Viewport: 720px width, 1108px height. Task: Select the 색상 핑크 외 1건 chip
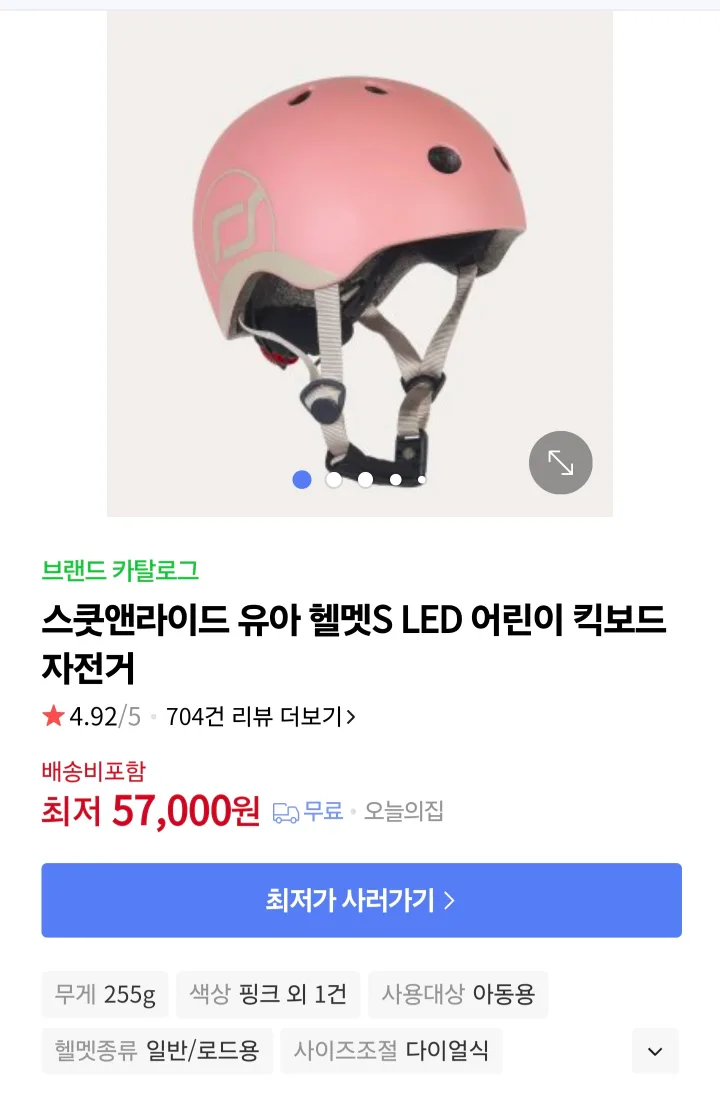(268, 994)
